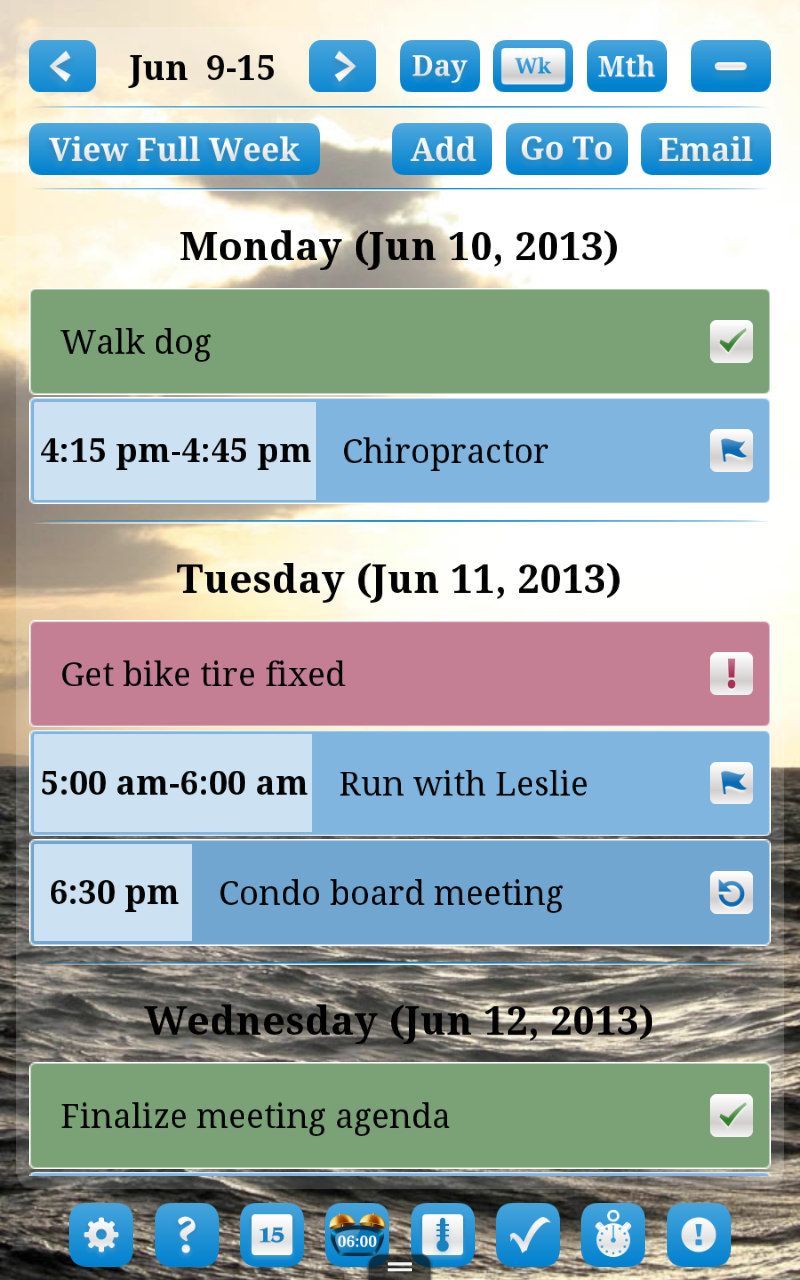Switch to Day view

(x=439, y=66)
